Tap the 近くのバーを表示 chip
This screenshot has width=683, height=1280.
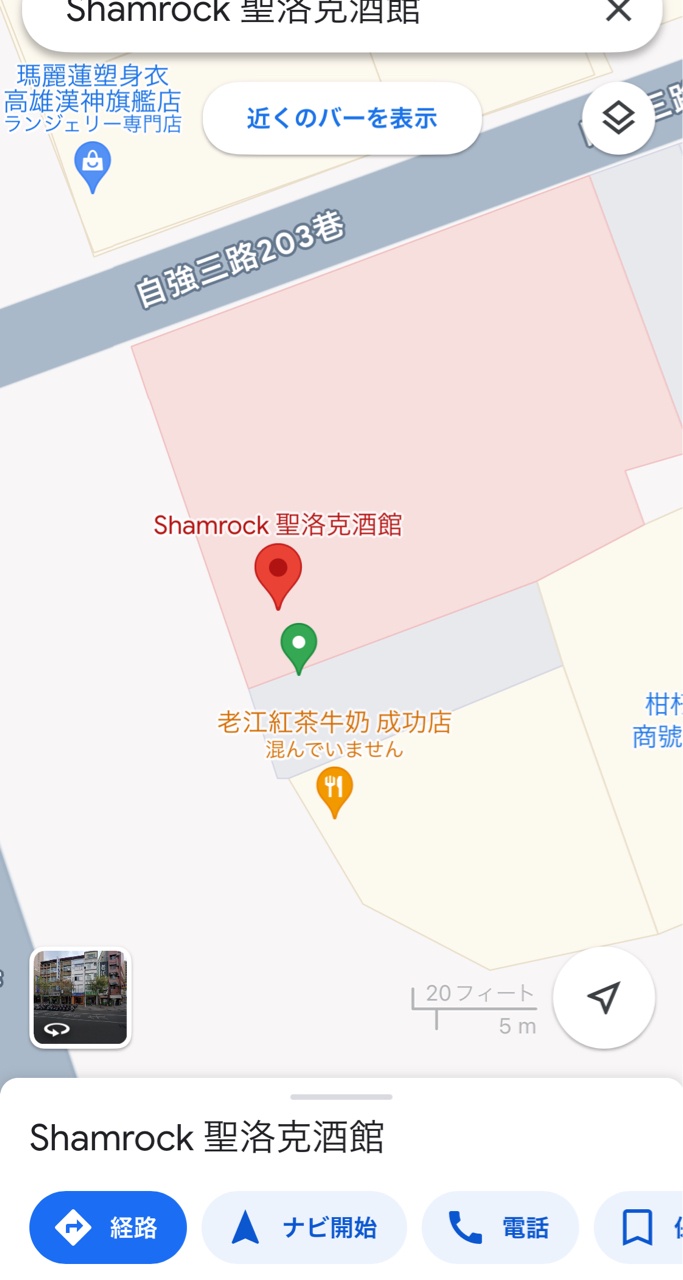pos(342,119)
